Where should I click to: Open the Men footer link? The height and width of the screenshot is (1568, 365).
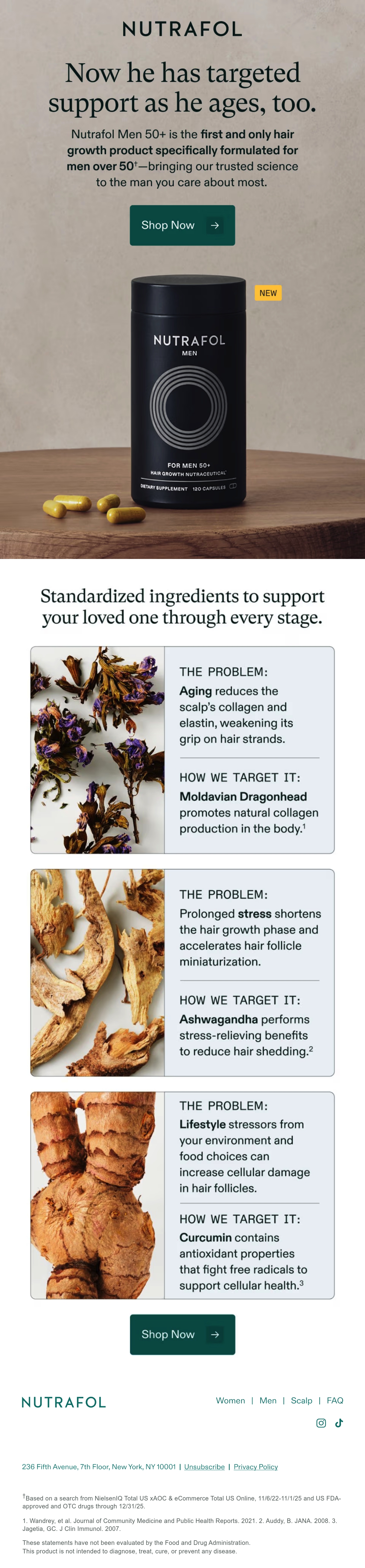coord(268,1401)
